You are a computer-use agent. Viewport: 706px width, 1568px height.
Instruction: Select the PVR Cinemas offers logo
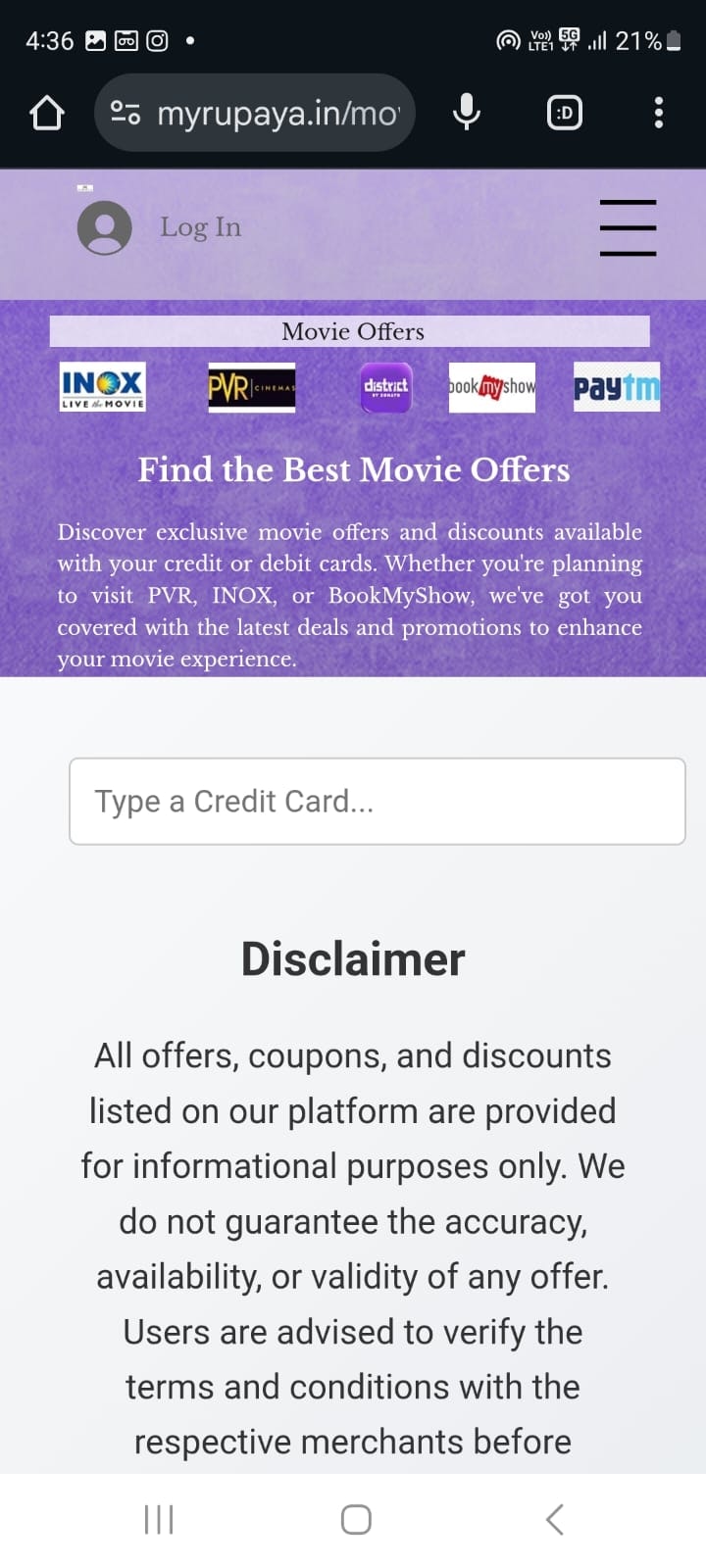pos(252,387)
